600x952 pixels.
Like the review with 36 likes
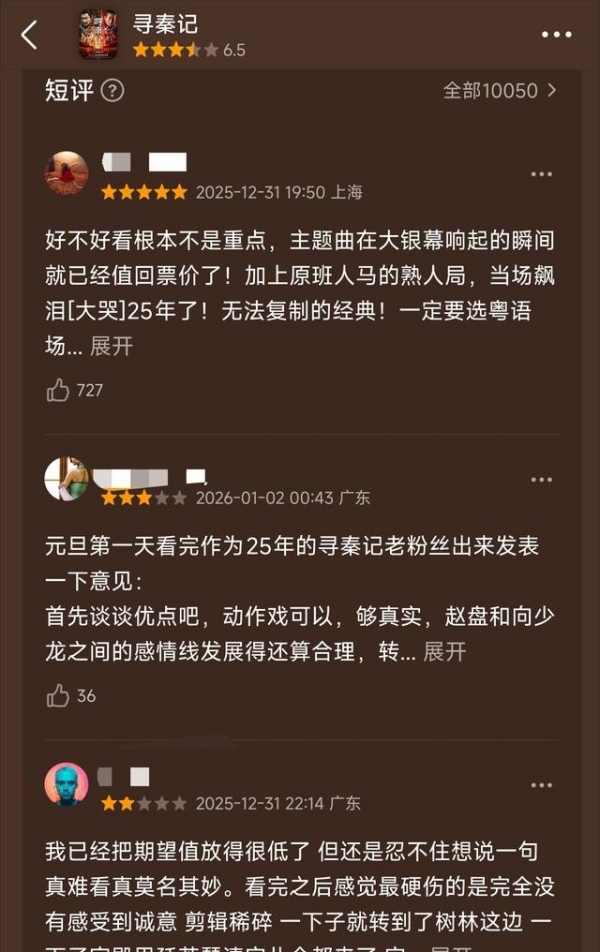(58, 695)
